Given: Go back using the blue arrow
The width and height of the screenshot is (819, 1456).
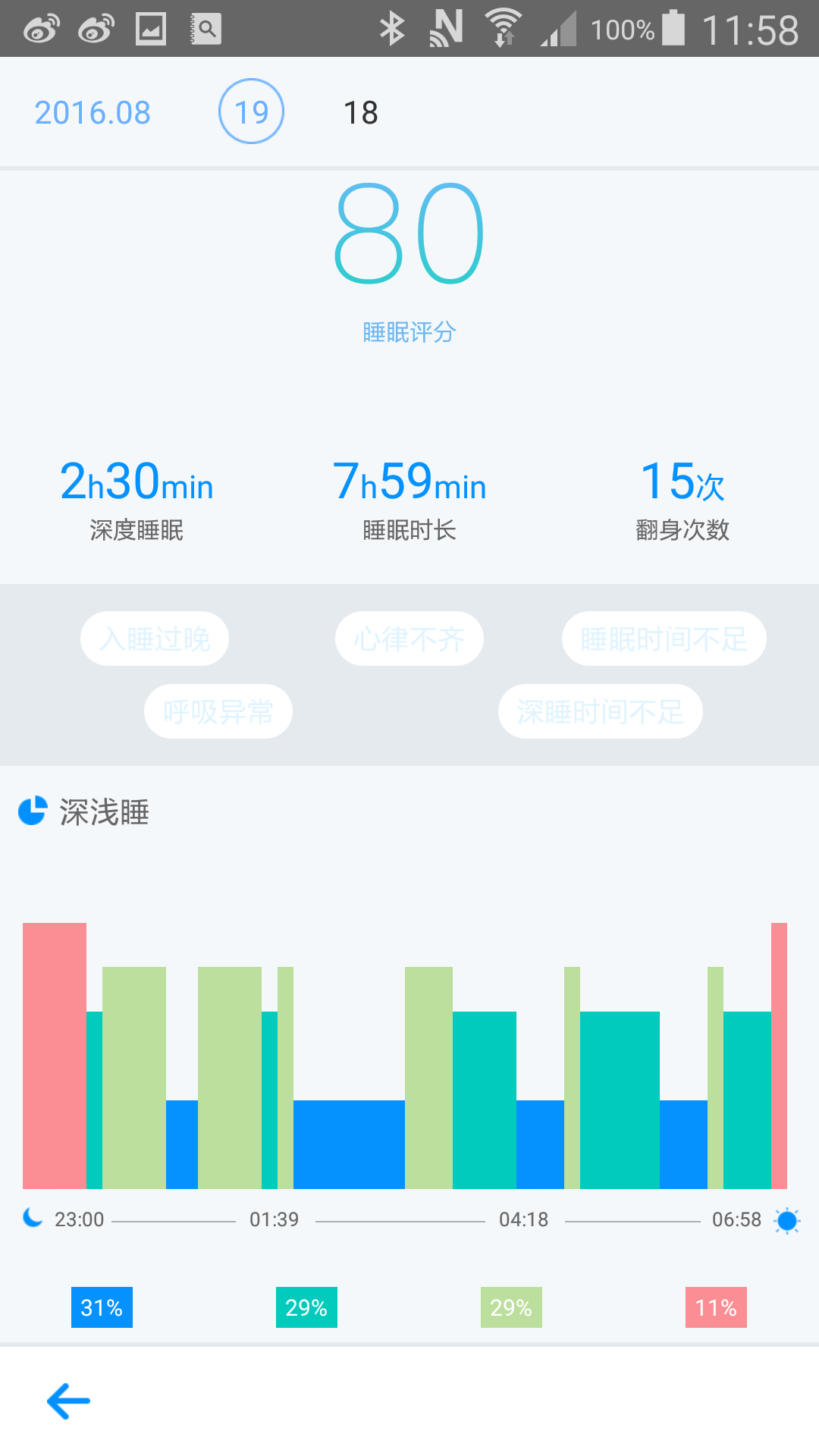Looking at the screenshot, I should pyautogui.click(x=68, y=1401).
